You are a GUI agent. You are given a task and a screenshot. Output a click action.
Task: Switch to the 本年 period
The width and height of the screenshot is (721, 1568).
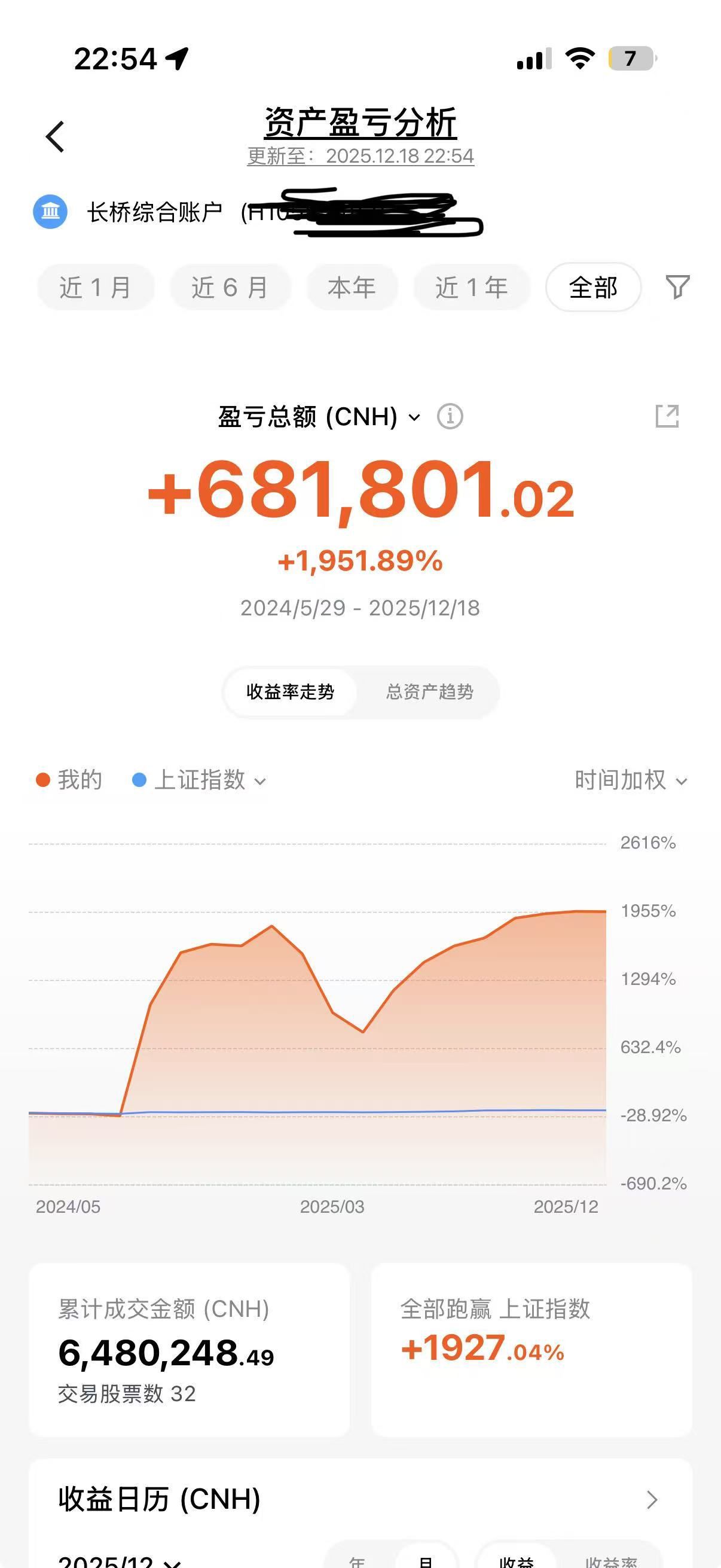point(352,287)
